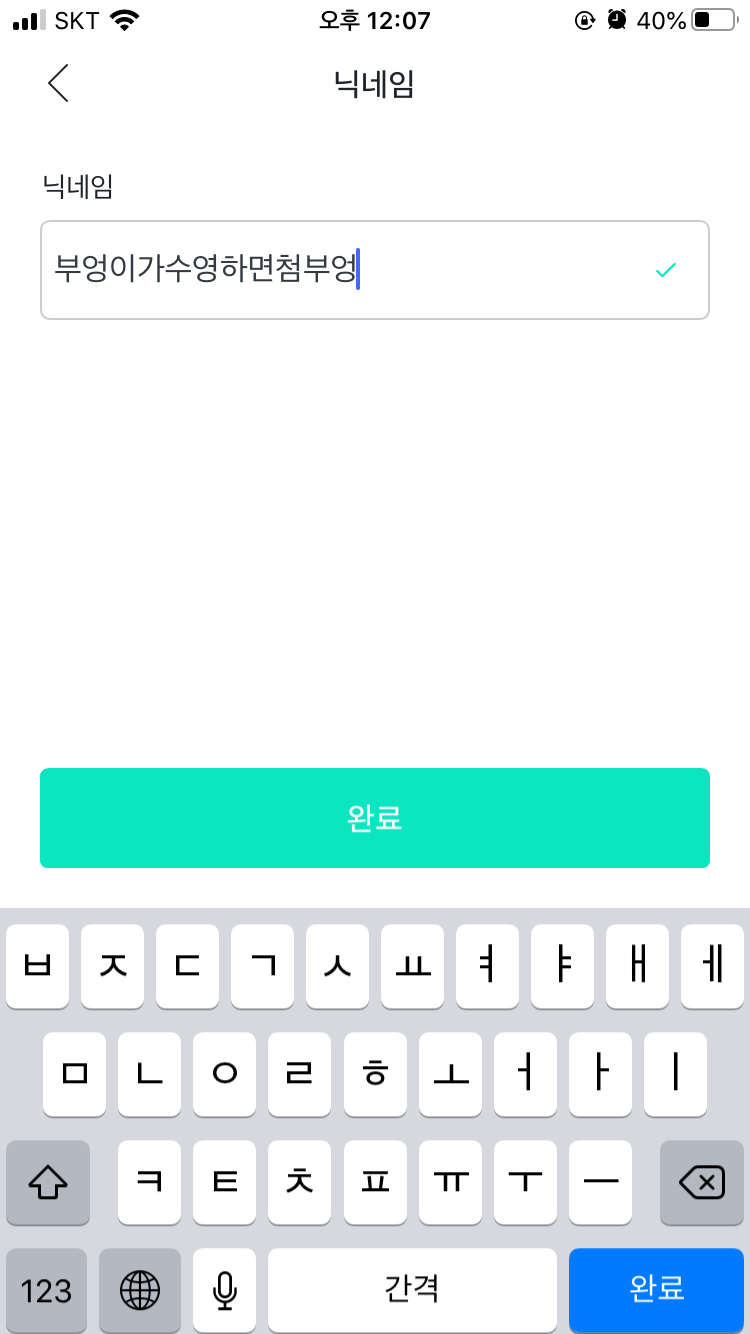The height and width of the screenshot is (1334, 750).
Task: Tap the ㅂ key on the keyboard
Action: point(37,967)
